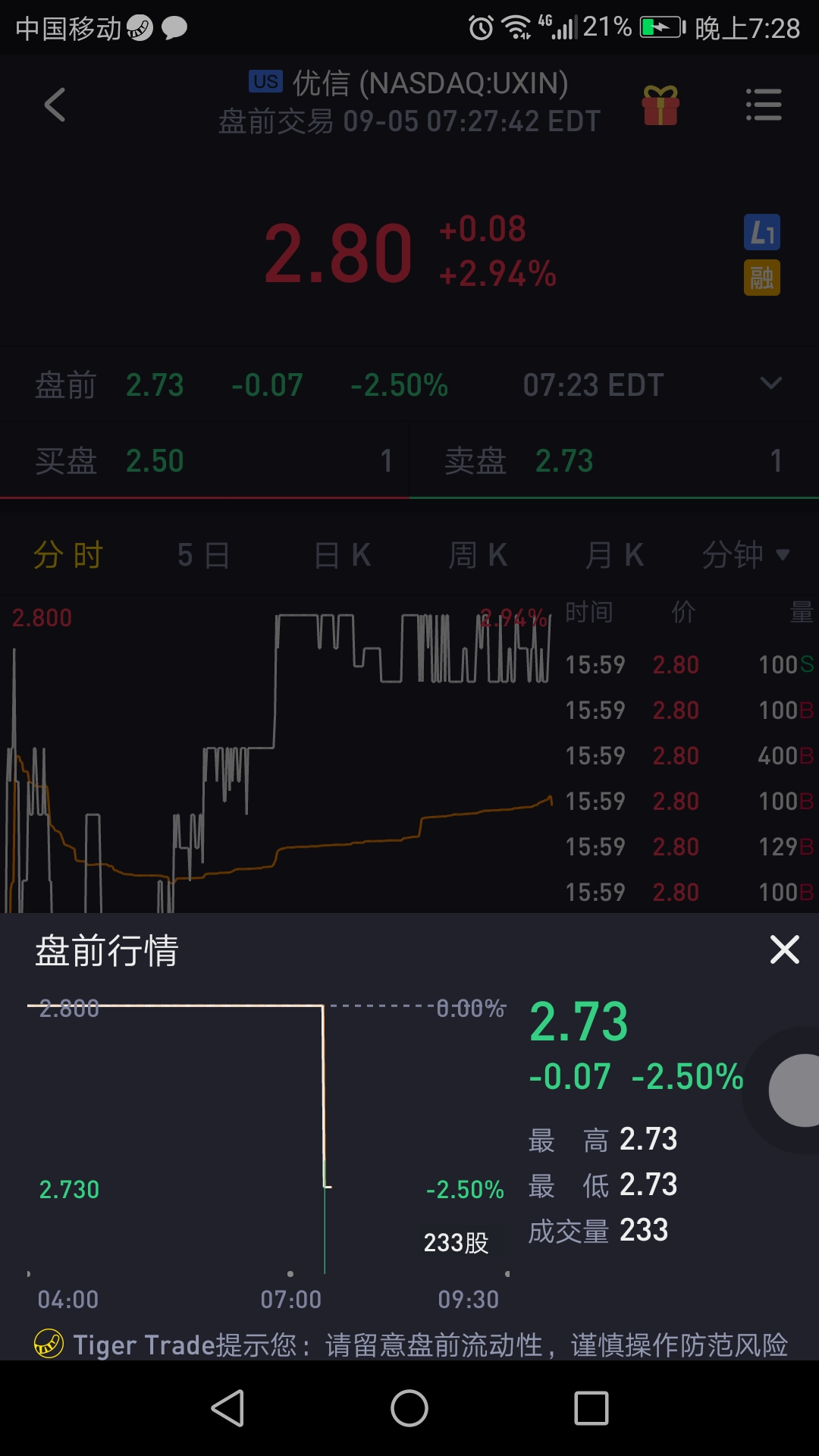The width and height of the screenshot is (819, 1456).
Task: Expand the 盘前 pre-market row chevron
Action: click(x=770, y=384)
